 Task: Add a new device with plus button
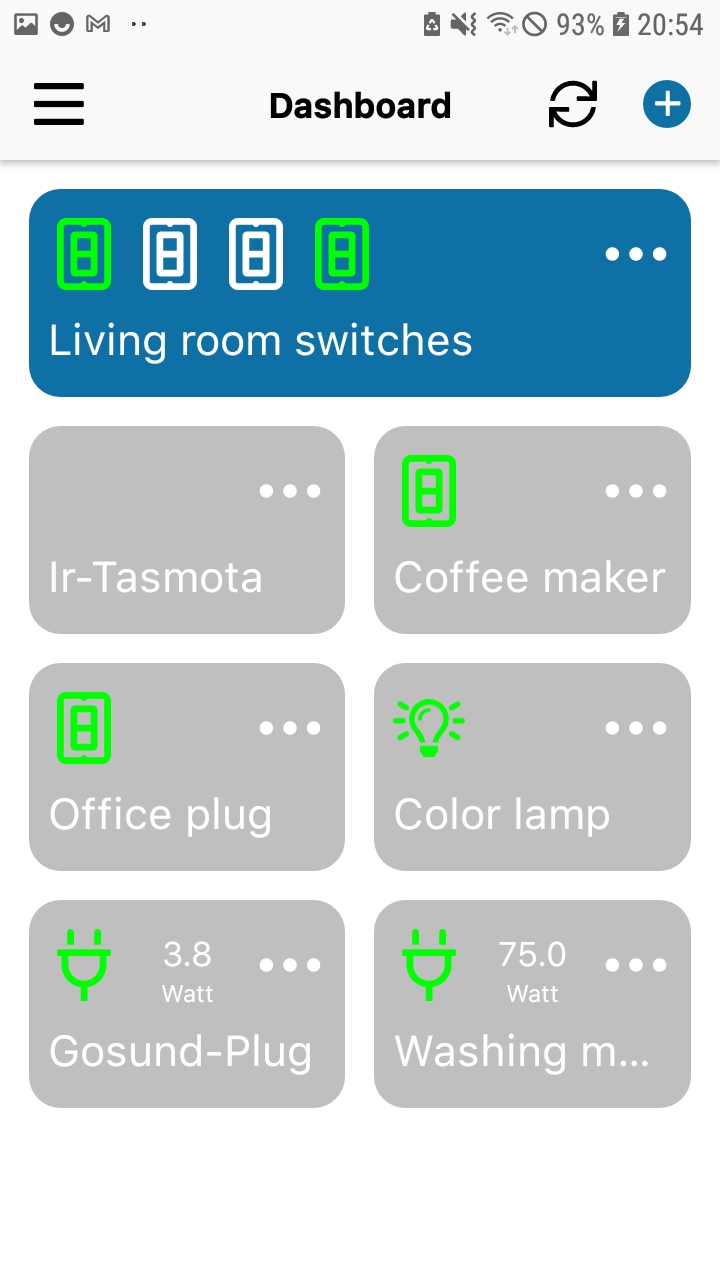click(x=667, y=104)
